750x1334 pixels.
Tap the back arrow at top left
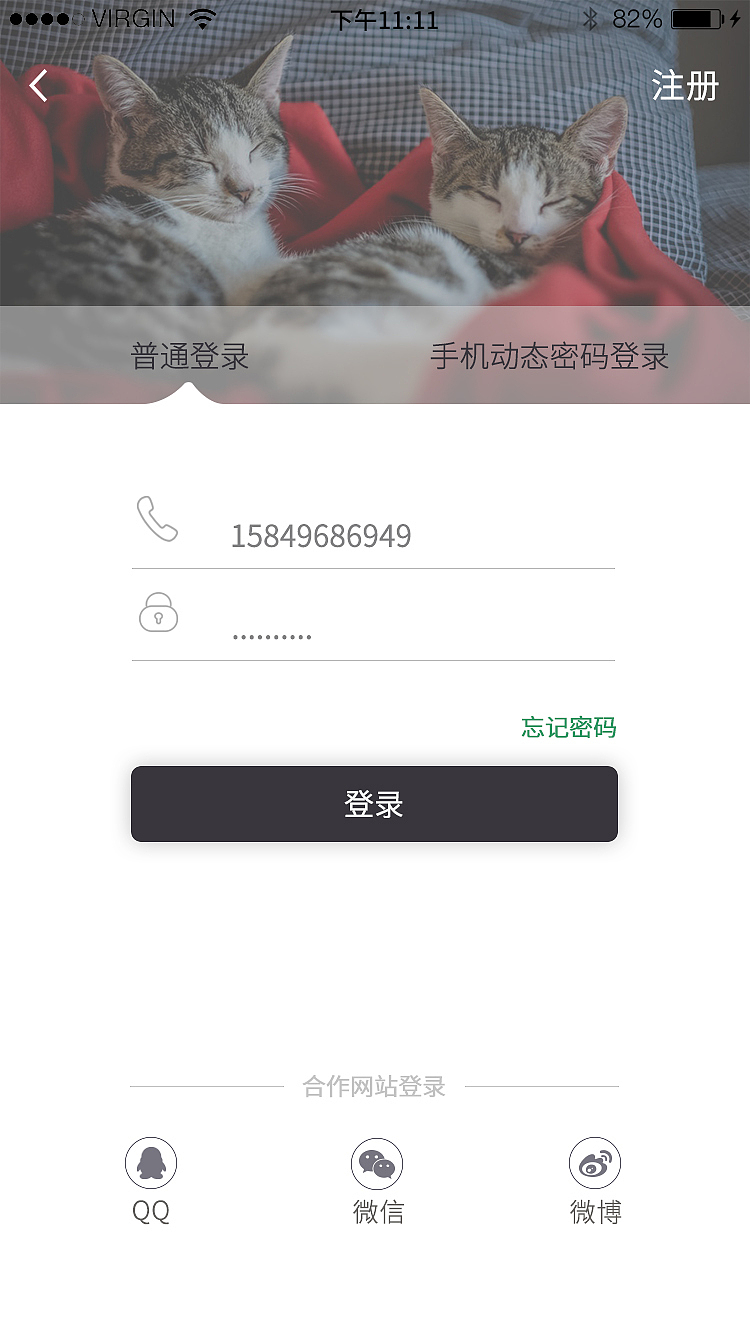point(38,86)
